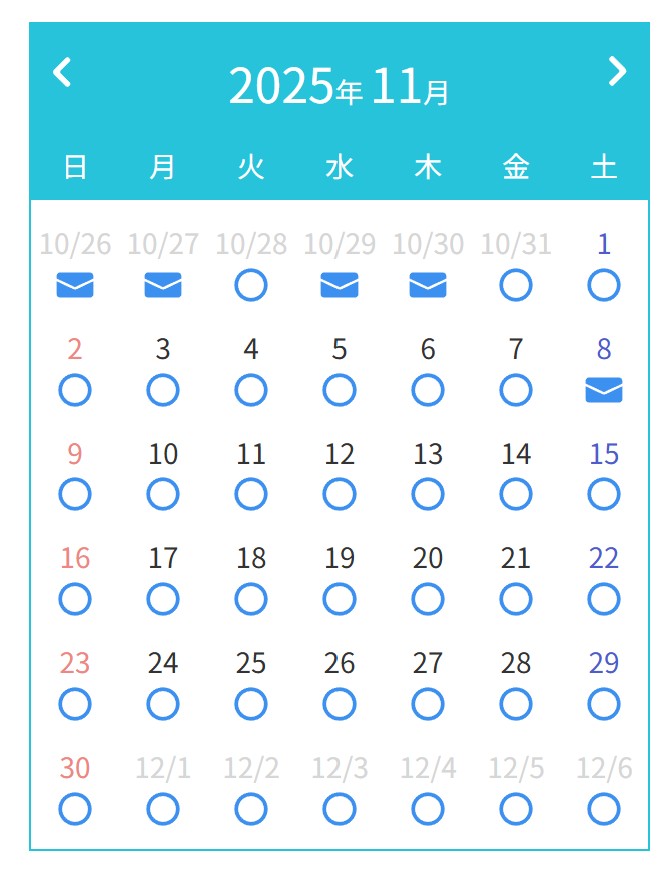
Task: Go to the previous month
Action: pyautogui.click(x=62, y=73)
